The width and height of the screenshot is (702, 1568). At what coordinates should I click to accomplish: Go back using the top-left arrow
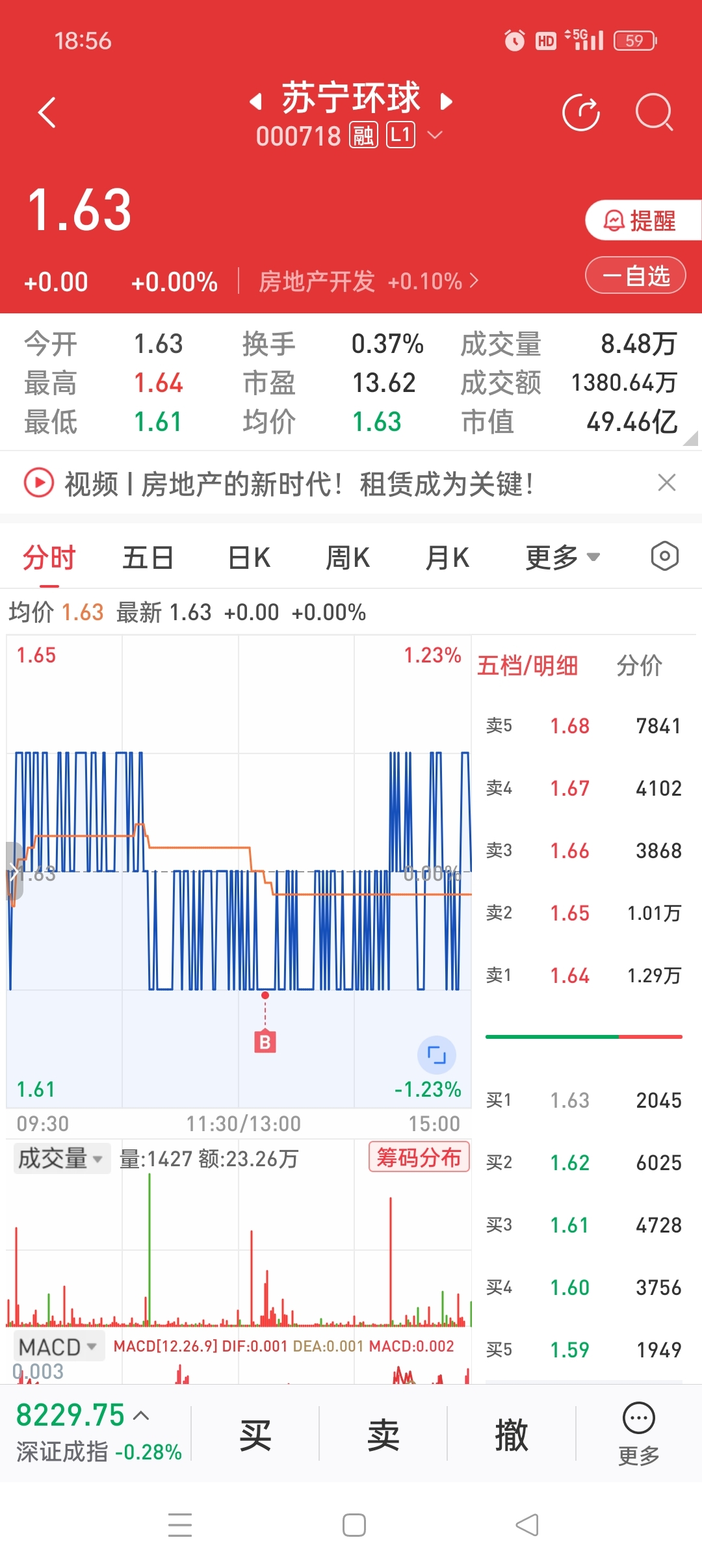[x=47, y=112]
